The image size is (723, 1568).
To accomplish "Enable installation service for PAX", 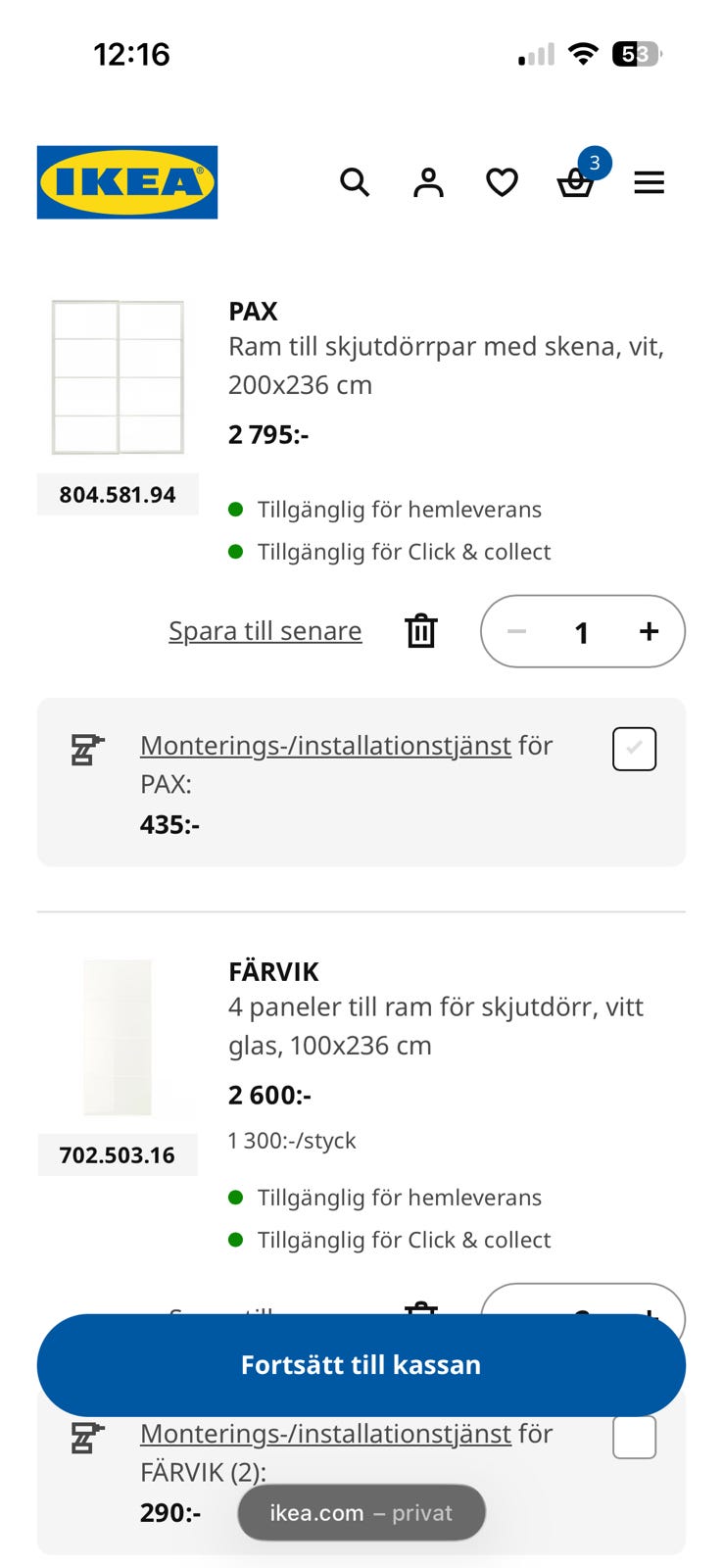I will coord(634,748).
